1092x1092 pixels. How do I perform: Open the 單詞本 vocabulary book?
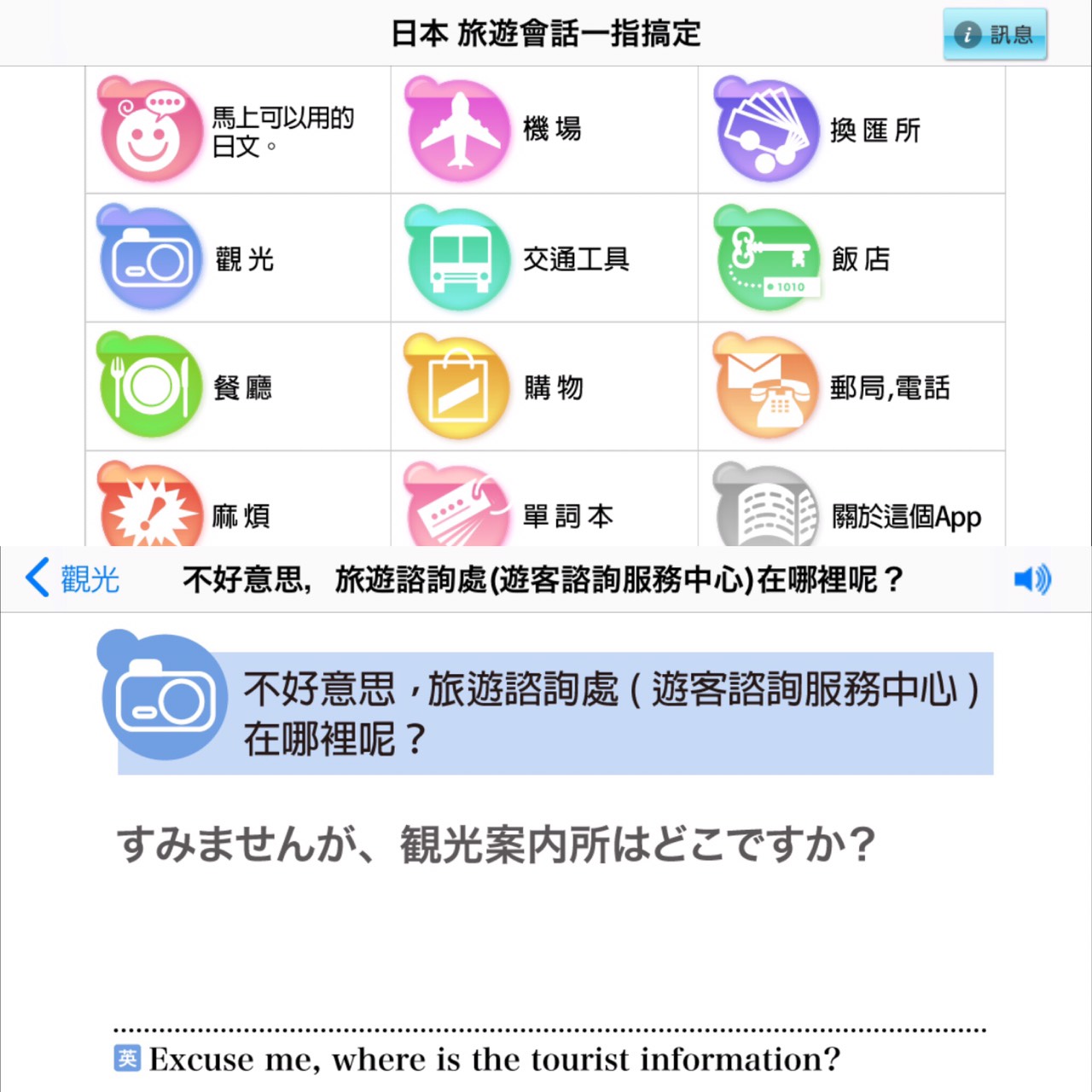pyautogui.click(x=544, y=499)
